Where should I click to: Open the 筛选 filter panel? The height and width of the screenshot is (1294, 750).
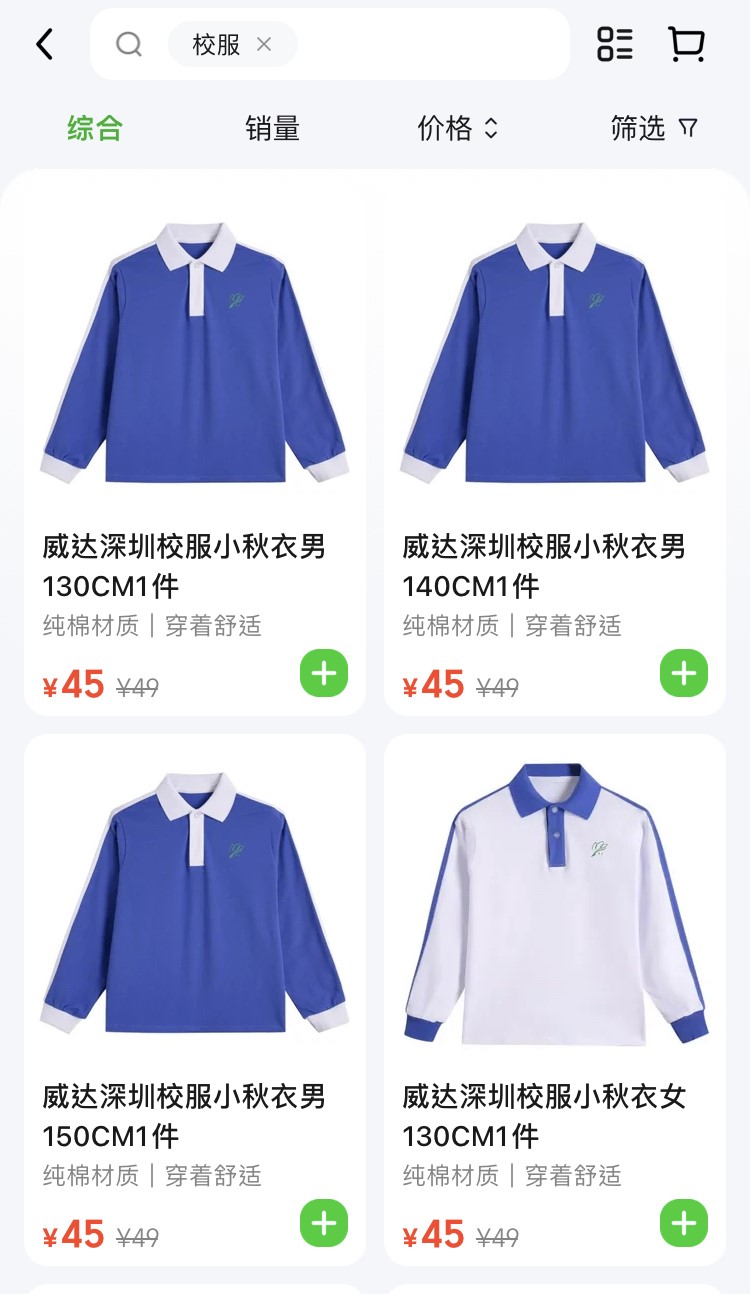[x=654, y=128]
